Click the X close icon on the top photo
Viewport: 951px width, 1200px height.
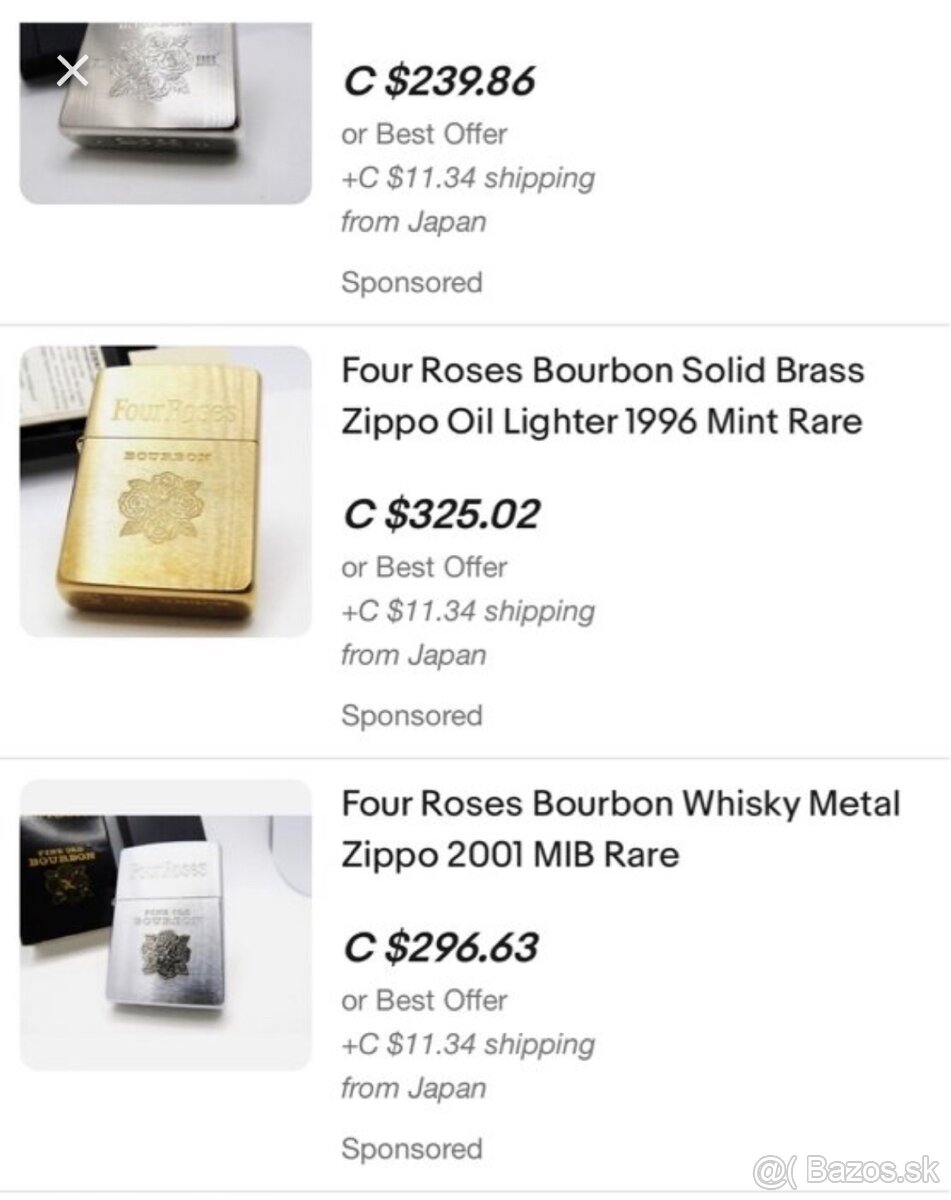[x=71, y=70]
